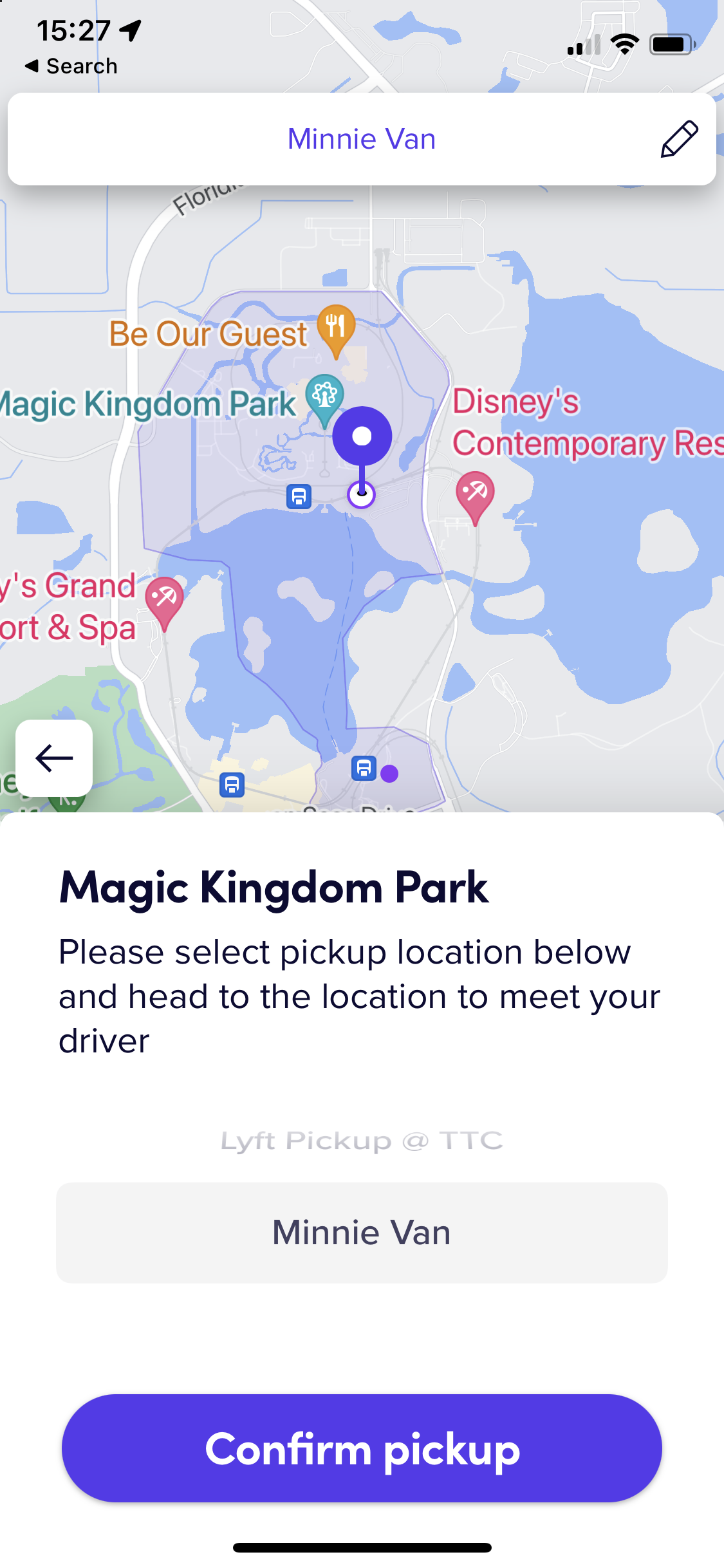Image resolution: width=724 pixels, height=1568 pixels.
Task: Return to Search via status bar link
Action: click(71, 66)
